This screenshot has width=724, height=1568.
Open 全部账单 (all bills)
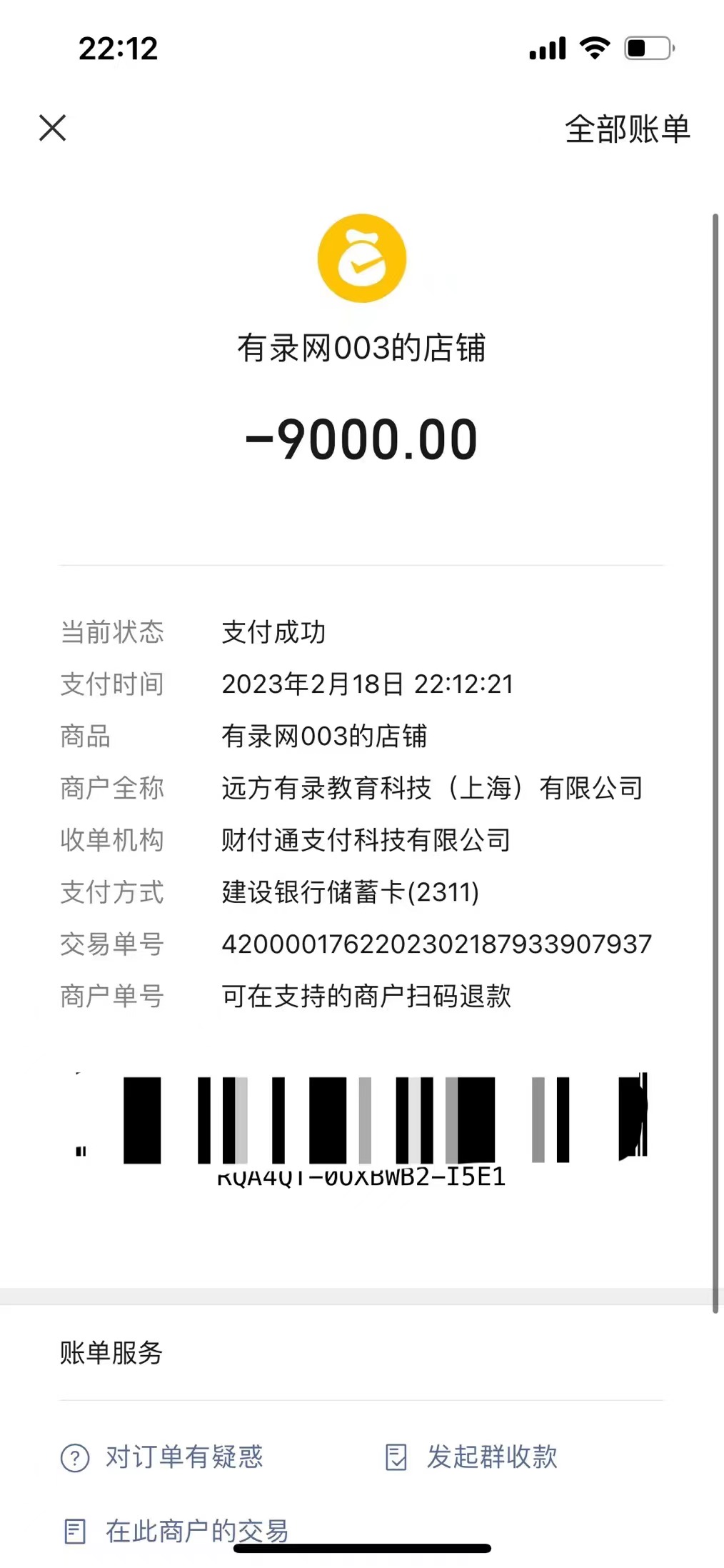627,129
